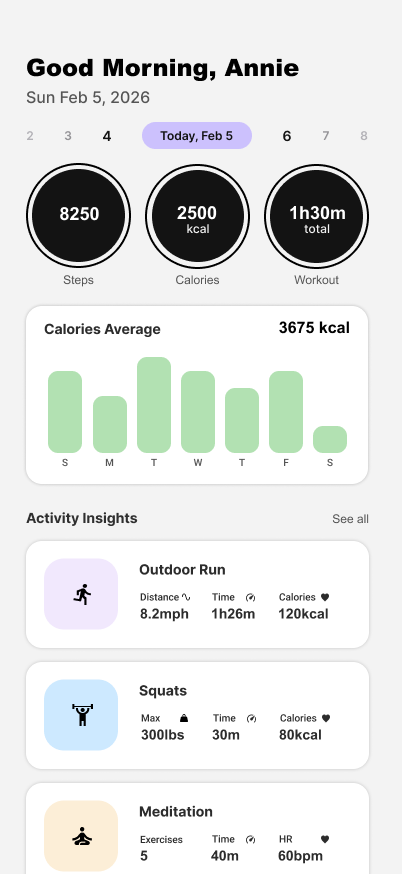
Task: Select day 6 in the date strip
Action: tap(287, 136)
